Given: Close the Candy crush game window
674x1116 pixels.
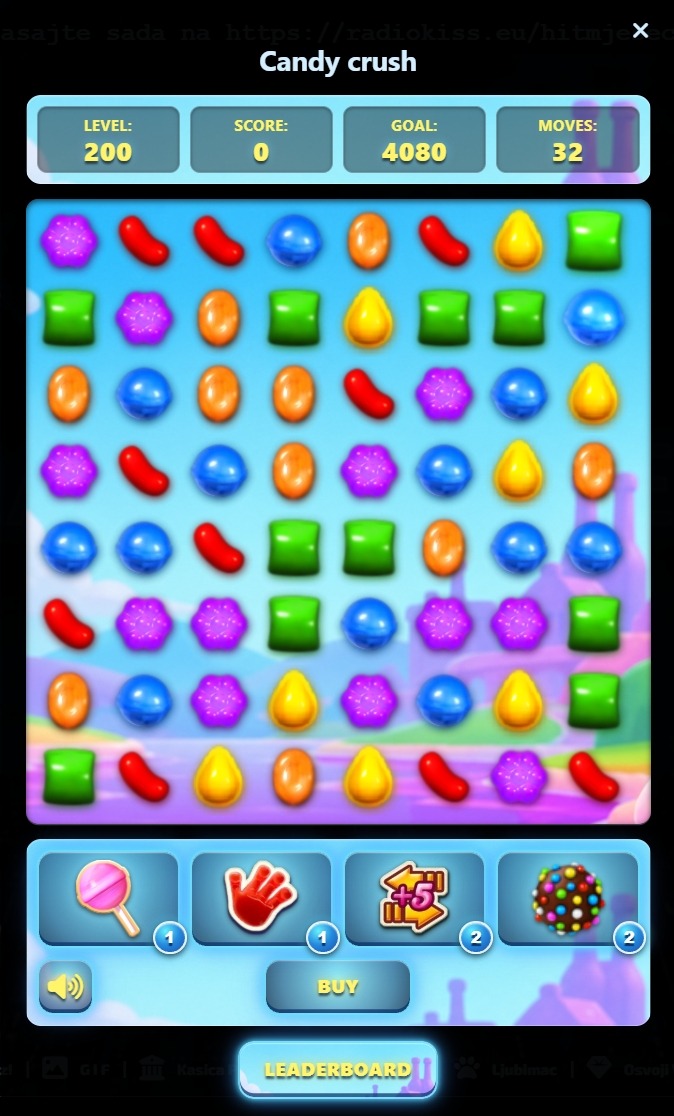Looking at the screenshot, I should [x=640, y=31].
